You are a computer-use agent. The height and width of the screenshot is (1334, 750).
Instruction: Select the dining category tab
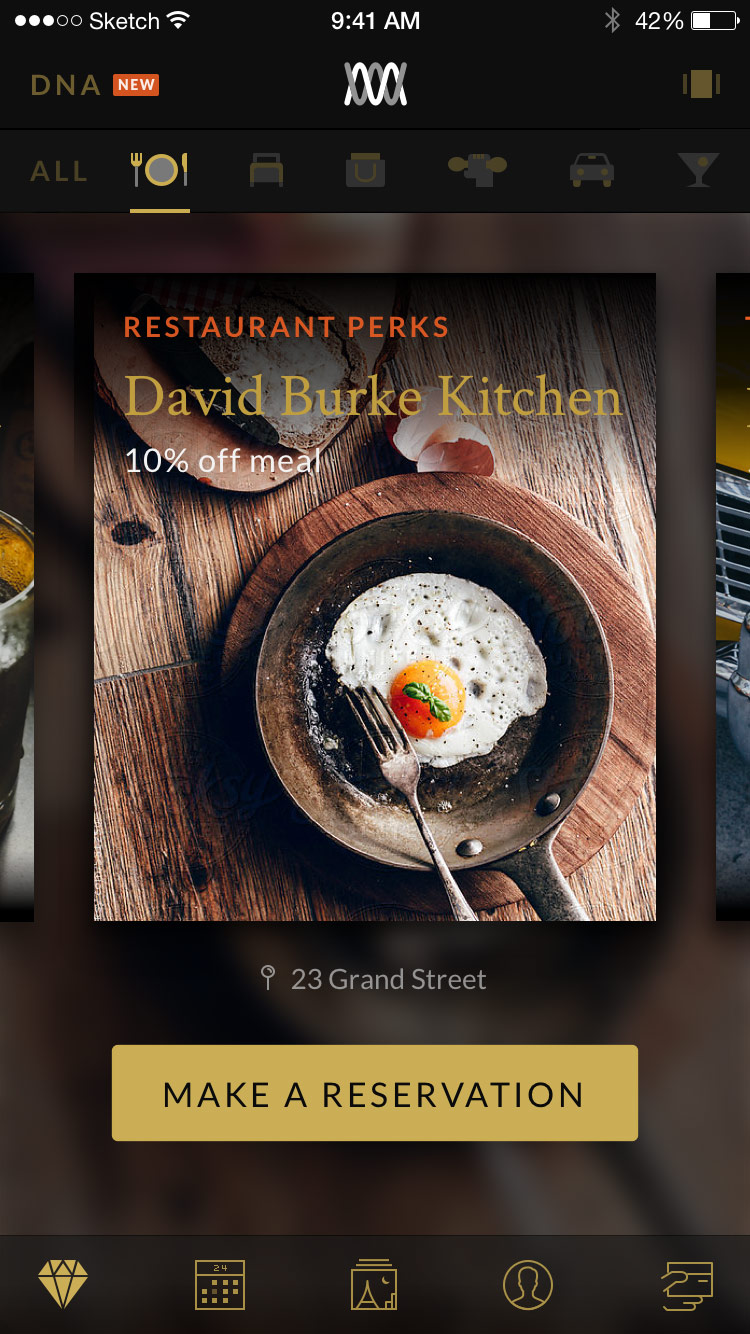click(x=160, y=170)
